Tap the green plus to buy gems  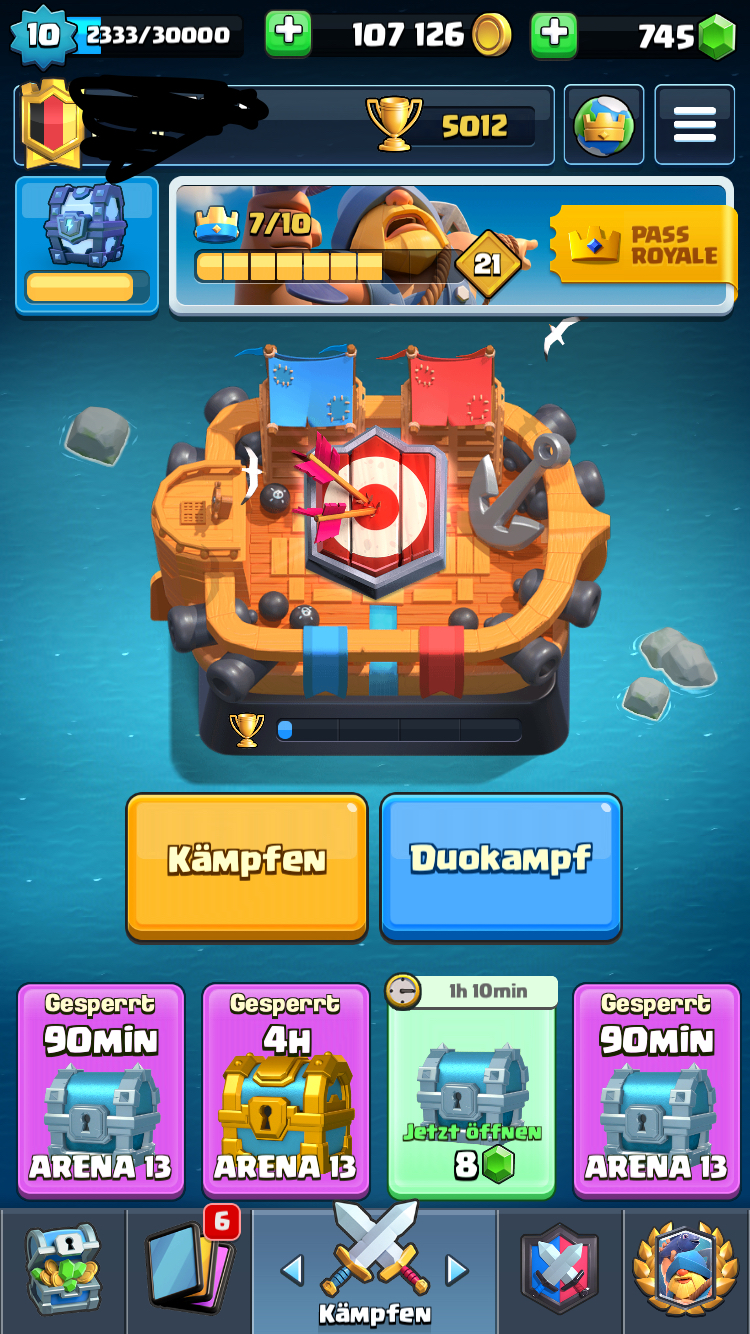coord(554,34)
